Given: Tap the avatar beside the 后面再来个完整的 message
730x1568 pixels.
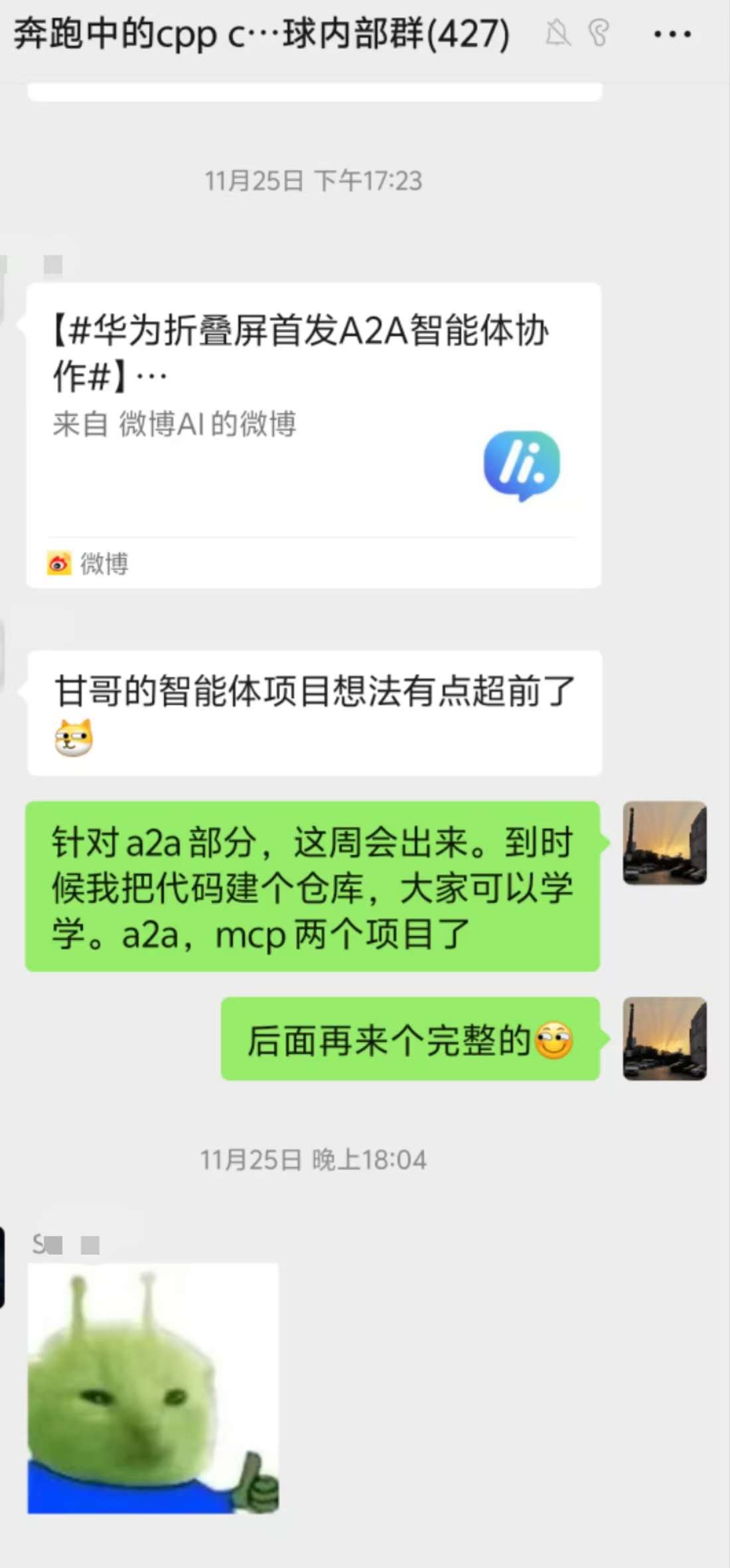Looking at the screenshot, I should click(x=664, y=1039).
